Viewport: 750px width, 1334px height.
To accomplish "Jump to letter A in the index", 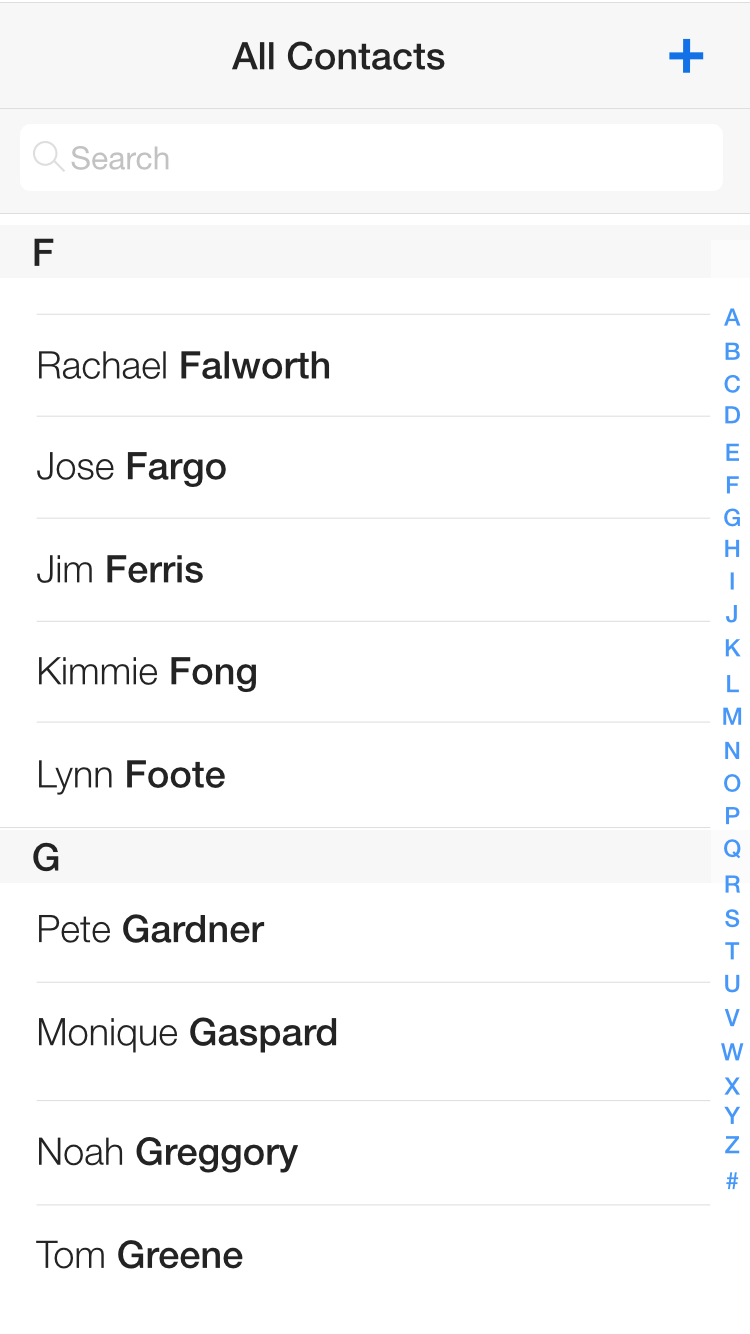I will click(732, 318).
